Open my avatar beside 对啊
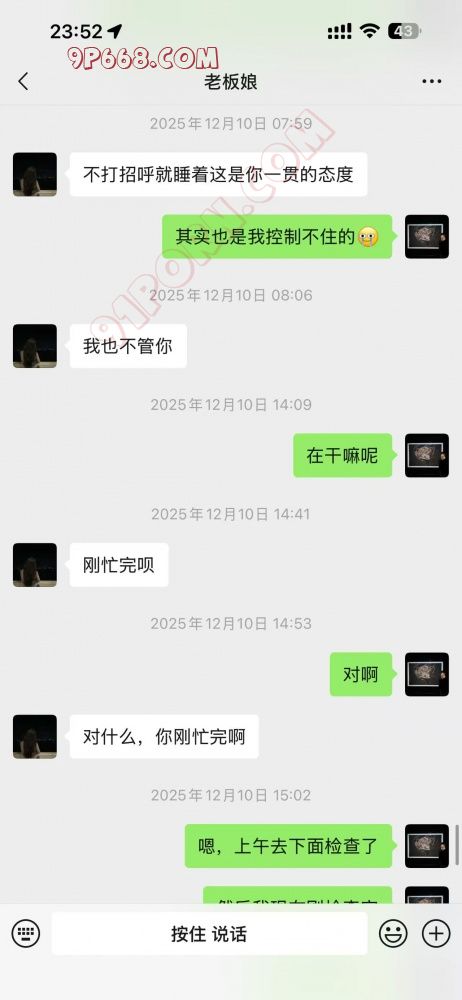 tap(427, 674)
